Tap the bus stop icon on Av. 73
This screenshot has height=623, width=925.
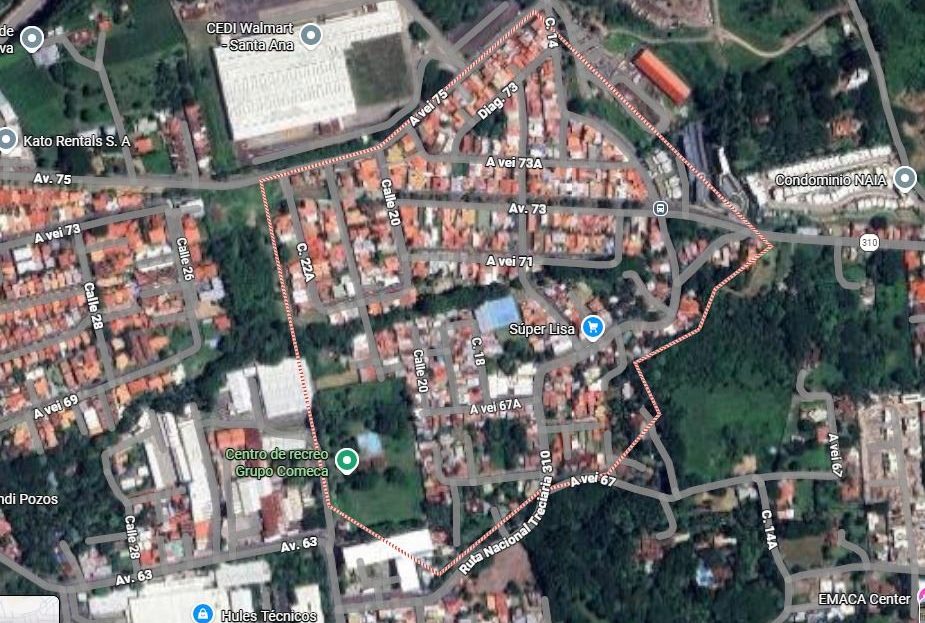[x=659, y=208]
